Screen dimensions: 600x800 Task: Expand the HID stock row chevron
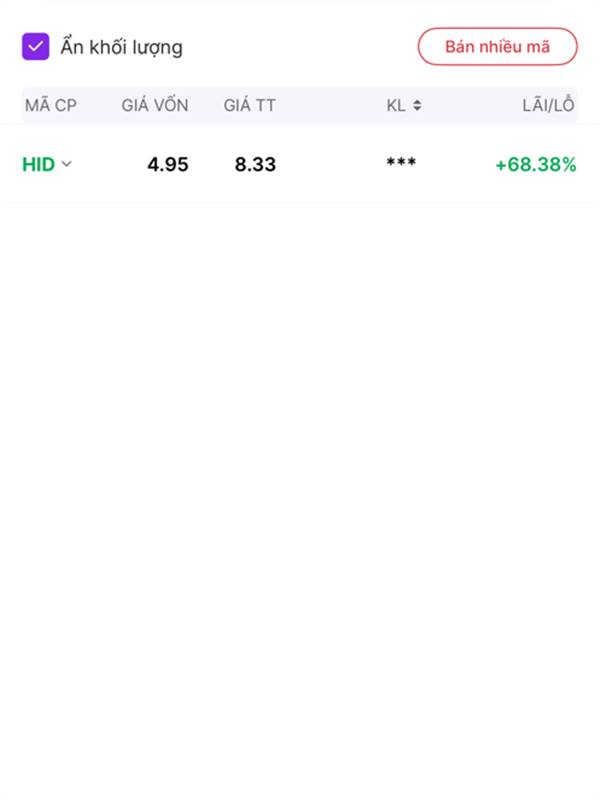pos(67,165)
